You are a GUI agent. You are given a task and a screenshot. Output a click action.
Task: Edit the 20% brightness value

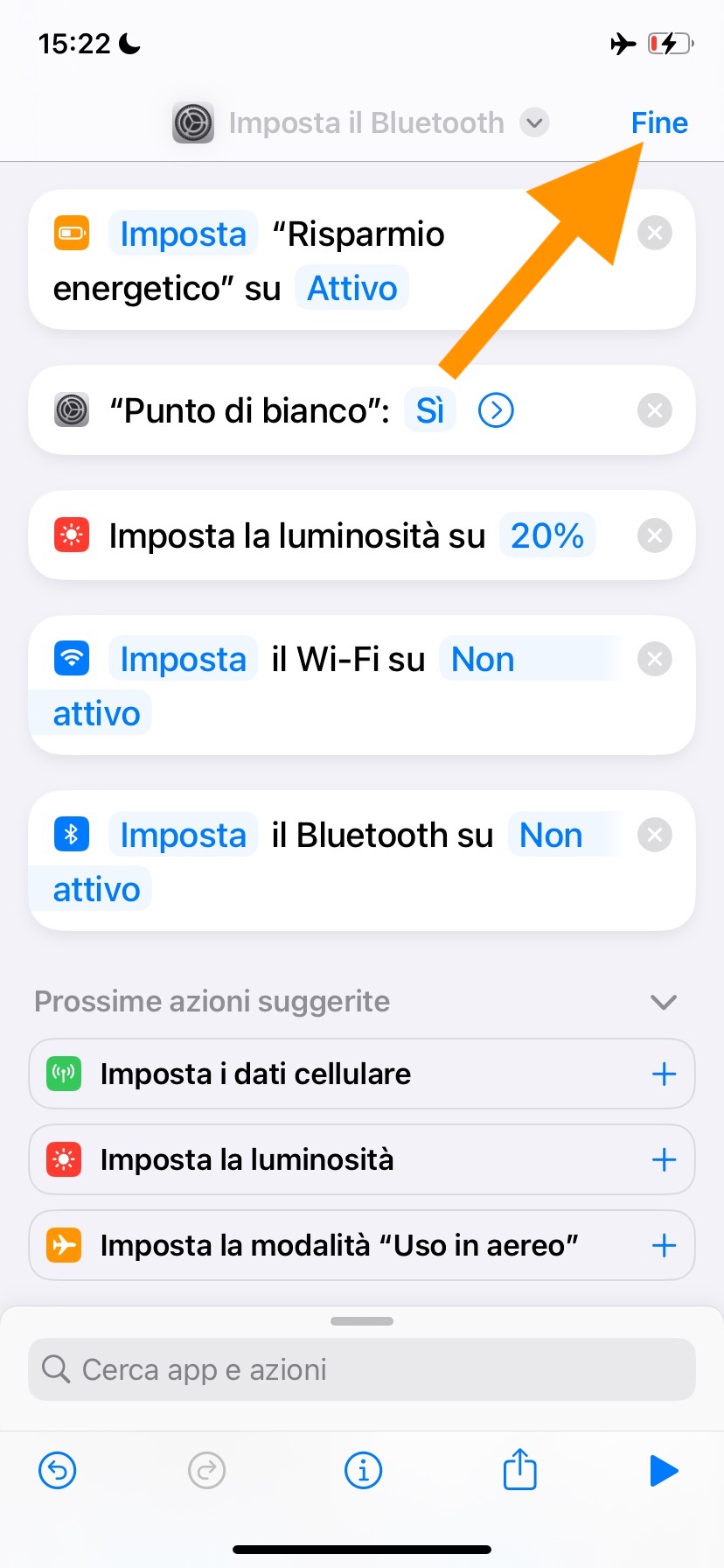tap(546, 535)
